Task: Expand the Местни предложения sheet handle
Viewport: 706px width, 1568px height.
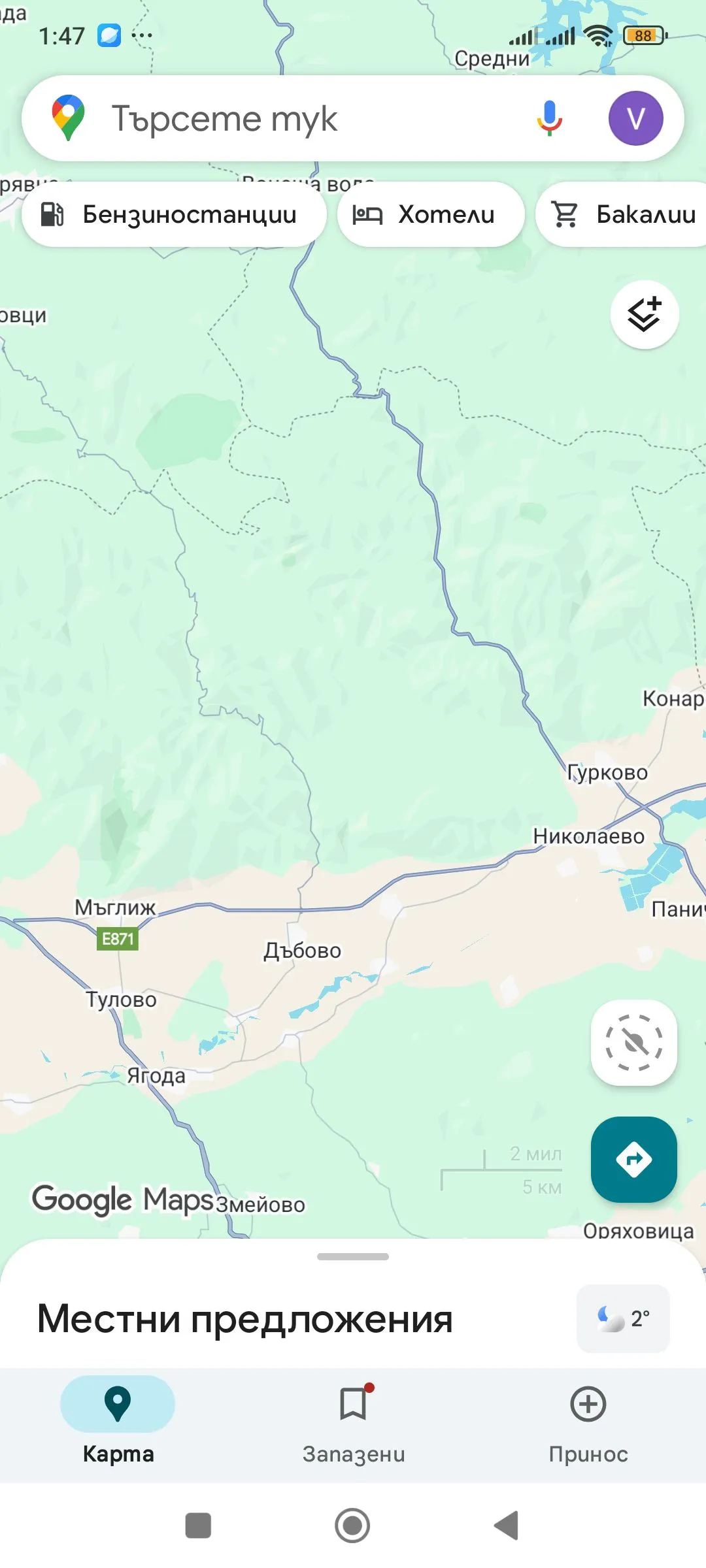Action: (353, 1256)
